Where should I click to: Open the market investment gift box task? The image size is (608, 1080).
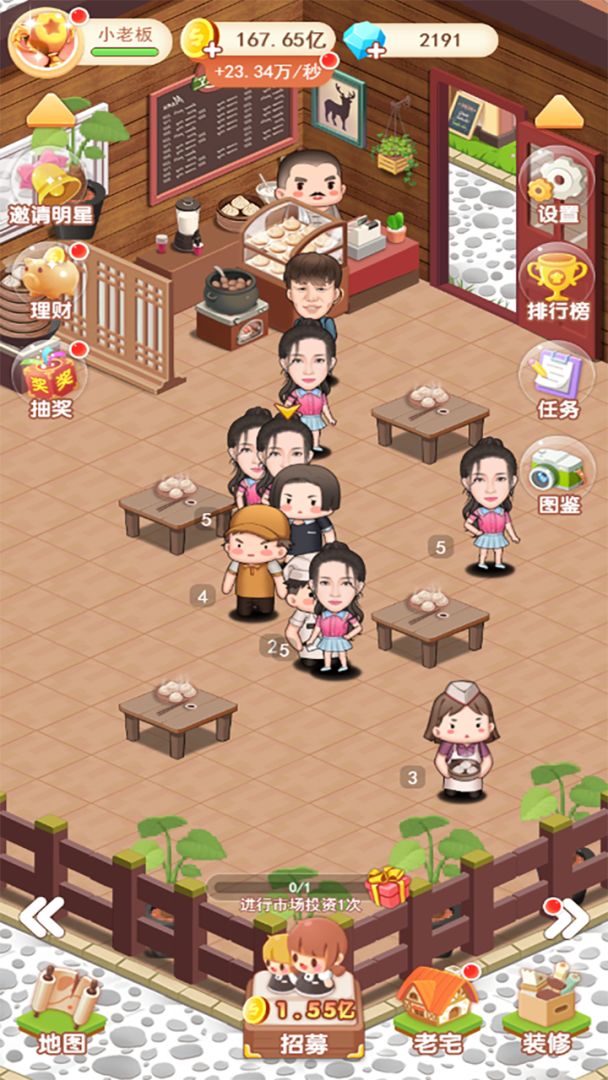(386, 887)
